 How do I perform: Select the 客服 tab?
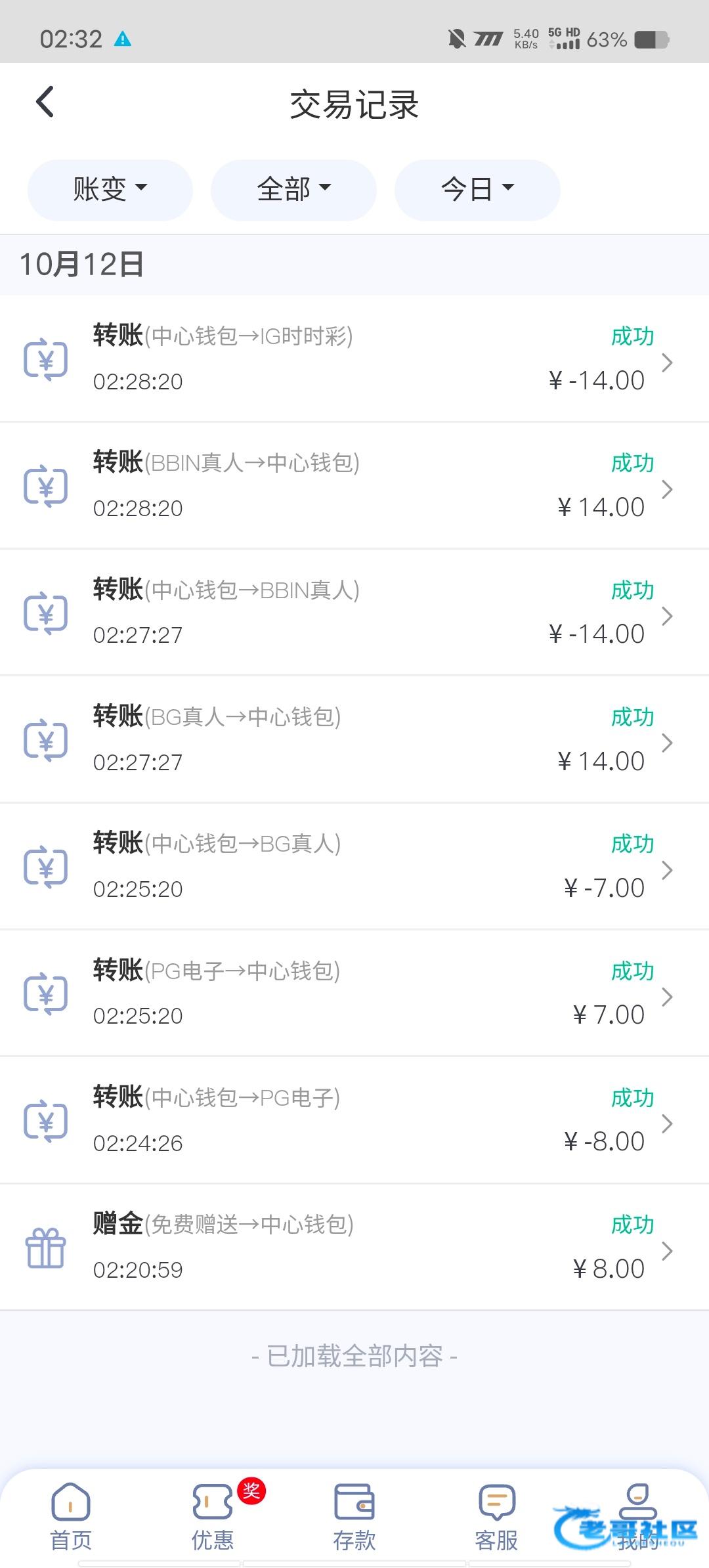pyautogui.click(x=496, y=1516)
